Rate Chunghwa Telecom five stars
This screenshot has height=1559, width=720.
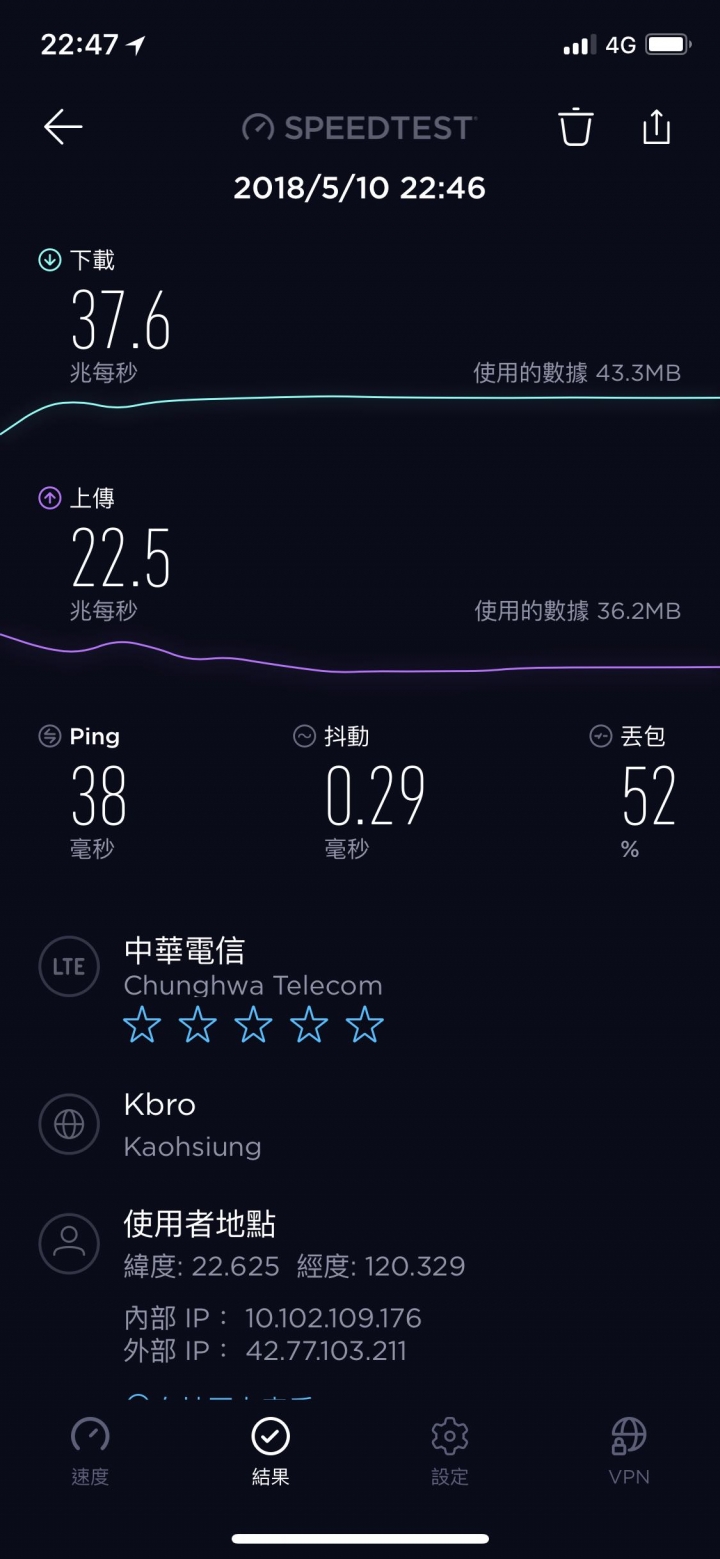click(365, 1025)
